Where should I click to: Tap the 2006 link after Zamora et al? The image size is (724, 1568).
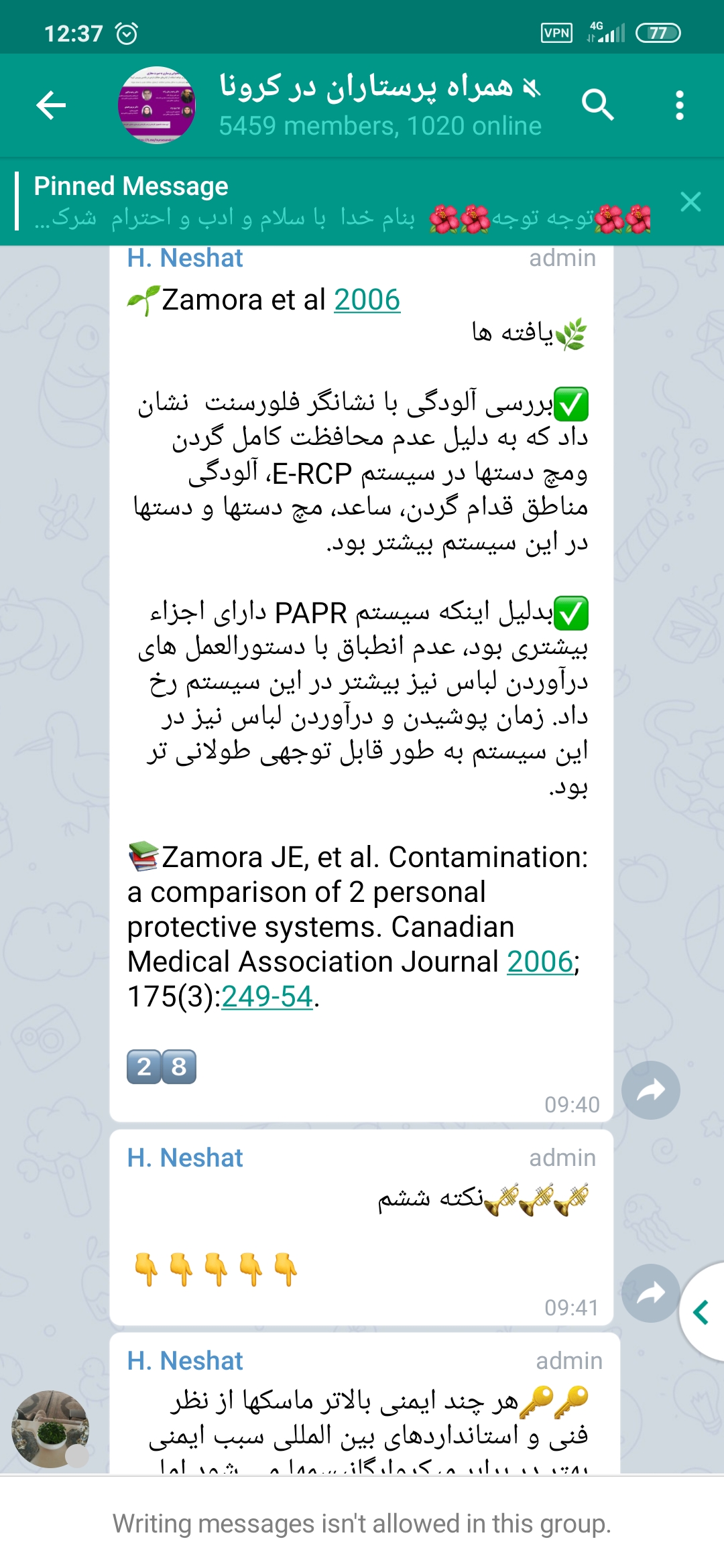coord(367,300)
